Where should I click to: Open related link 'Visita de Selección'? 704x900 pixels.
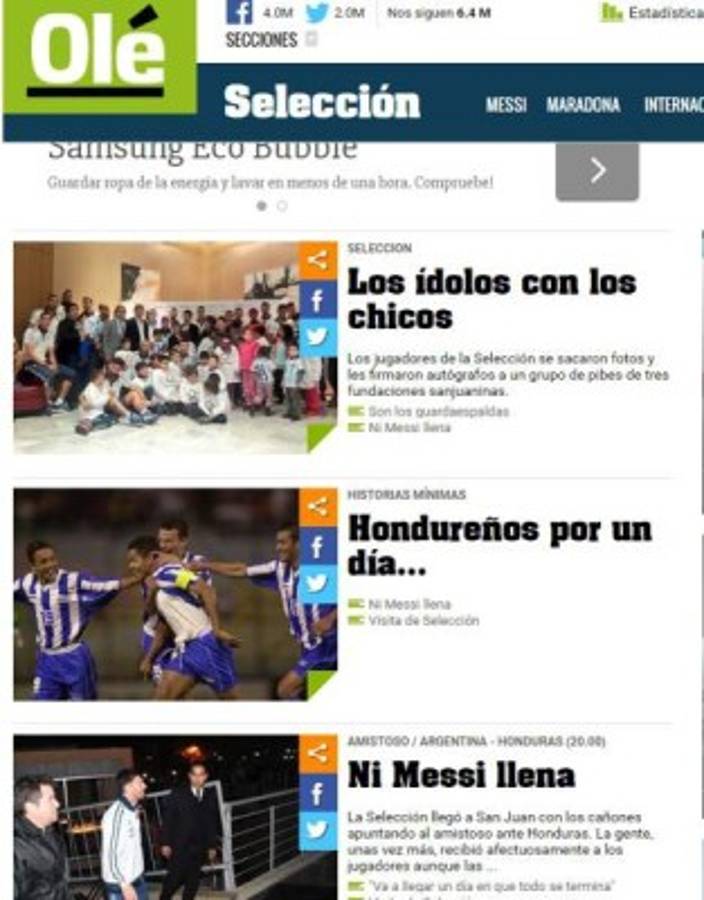pos(423,621)
